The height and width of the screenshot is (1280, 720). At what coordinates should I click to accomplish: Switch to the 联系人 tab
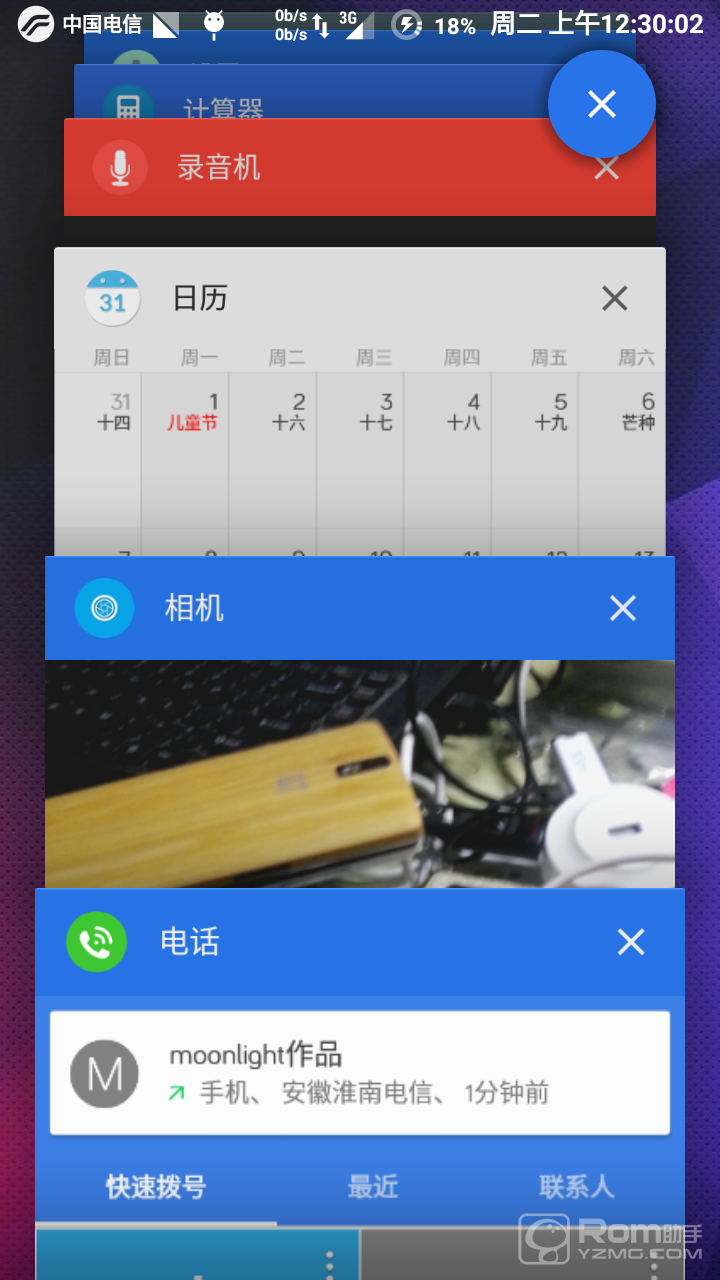coord(577,1186)
